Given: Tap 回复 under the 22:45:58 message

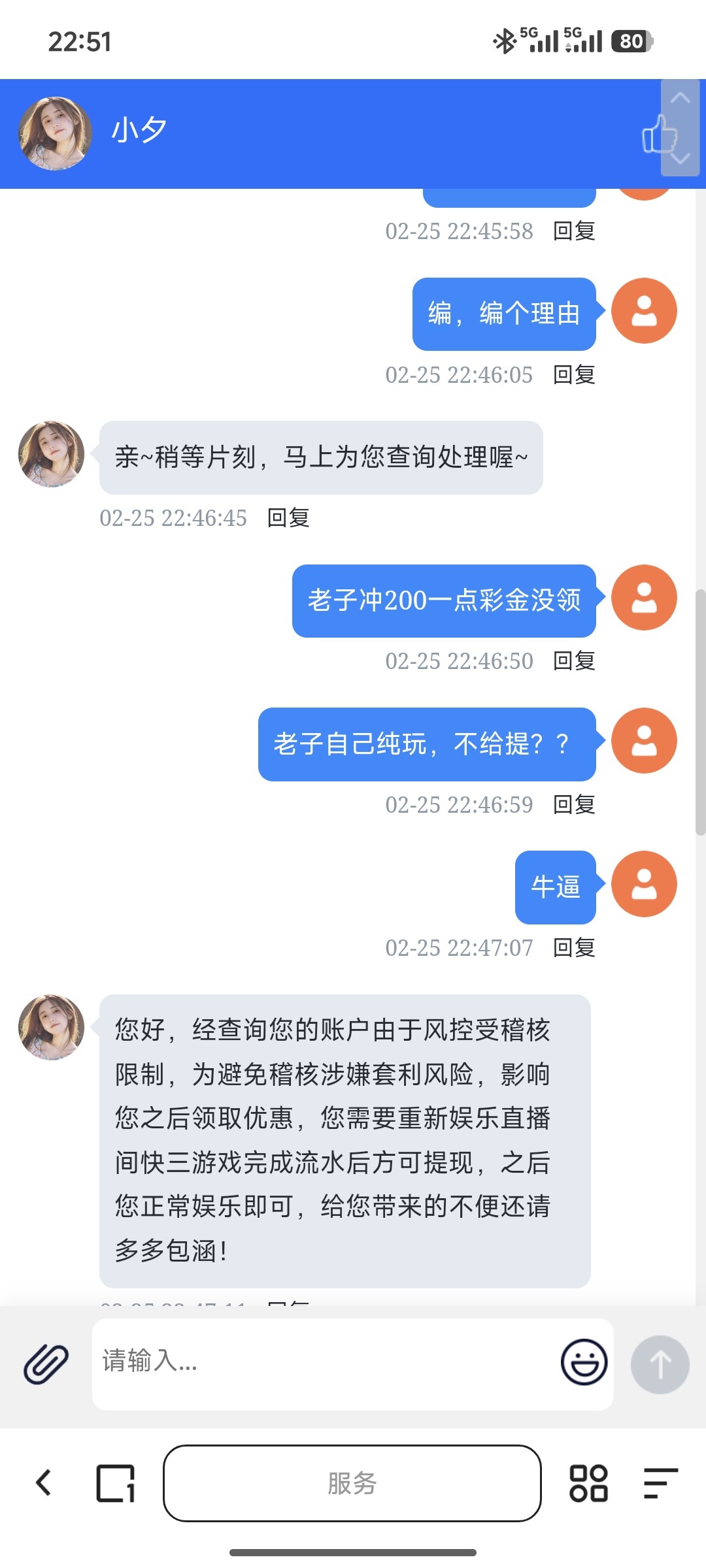Looking at the screenshot, I should 574,231.
